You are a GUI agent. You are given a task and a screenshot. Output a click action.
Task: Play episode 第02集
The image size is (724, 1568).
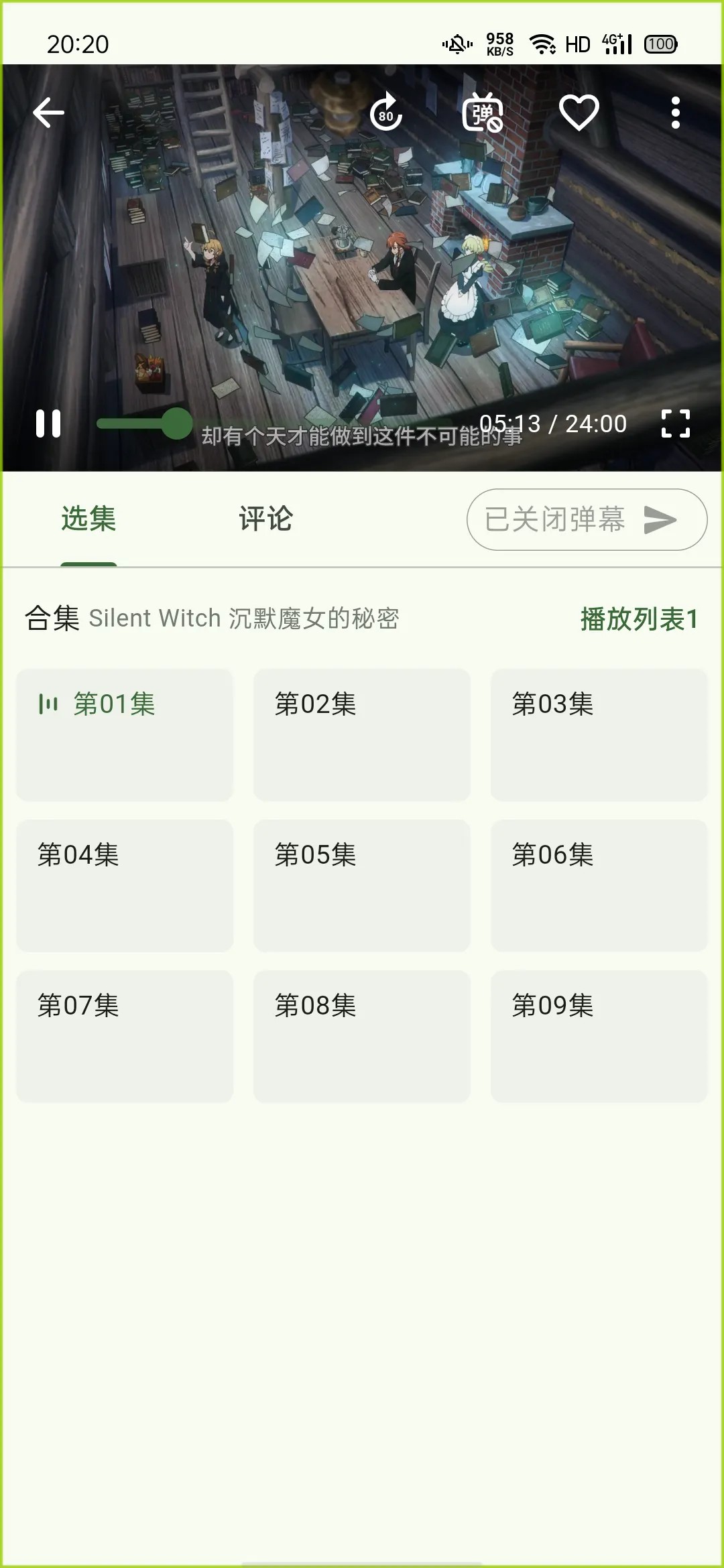[362, 734]
